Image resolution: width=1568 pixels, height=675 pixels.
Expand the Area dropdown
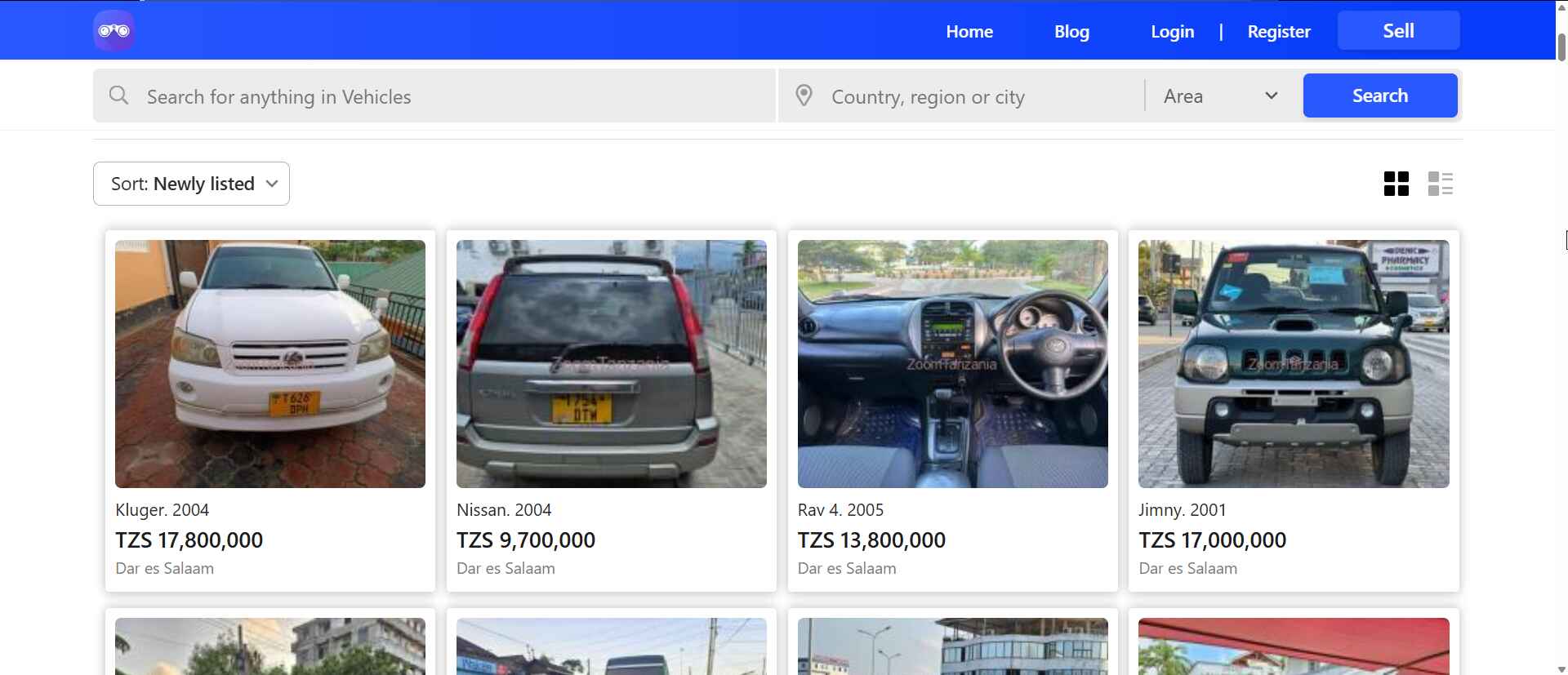pyautogui.click(x=1220, y=96)
